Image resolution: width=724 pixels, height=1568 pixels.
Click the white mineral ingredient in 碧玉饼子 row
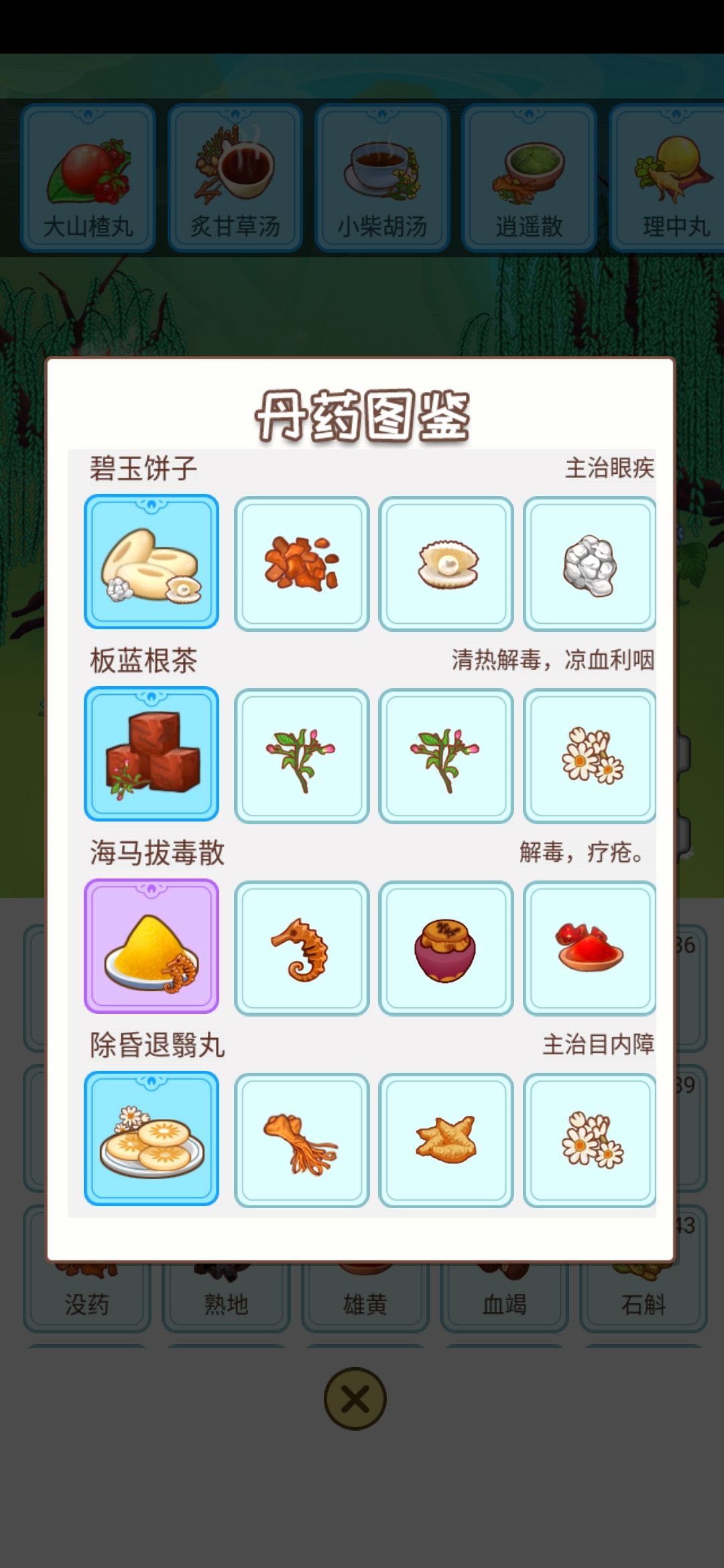coord(590,562)
